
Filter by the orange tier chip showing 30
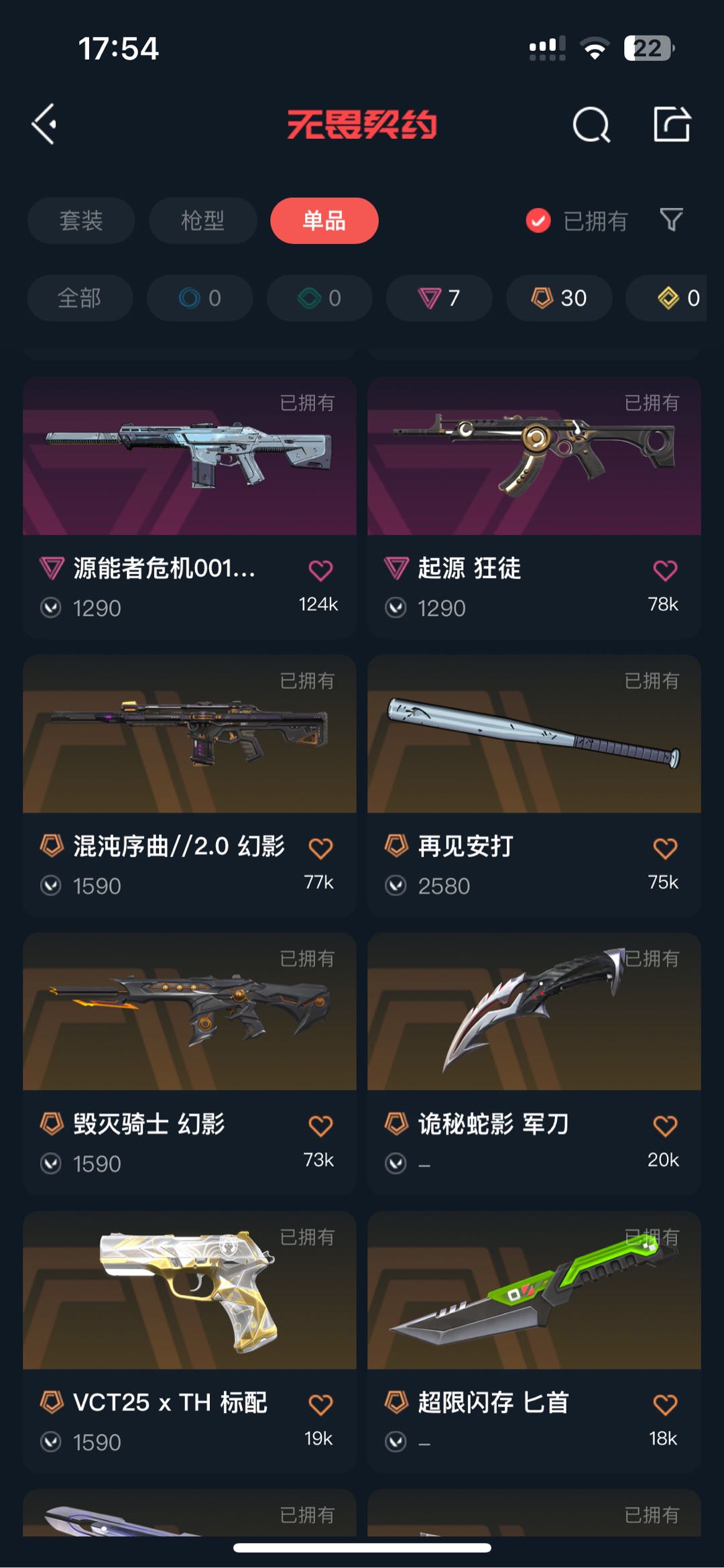coord(559,298)
